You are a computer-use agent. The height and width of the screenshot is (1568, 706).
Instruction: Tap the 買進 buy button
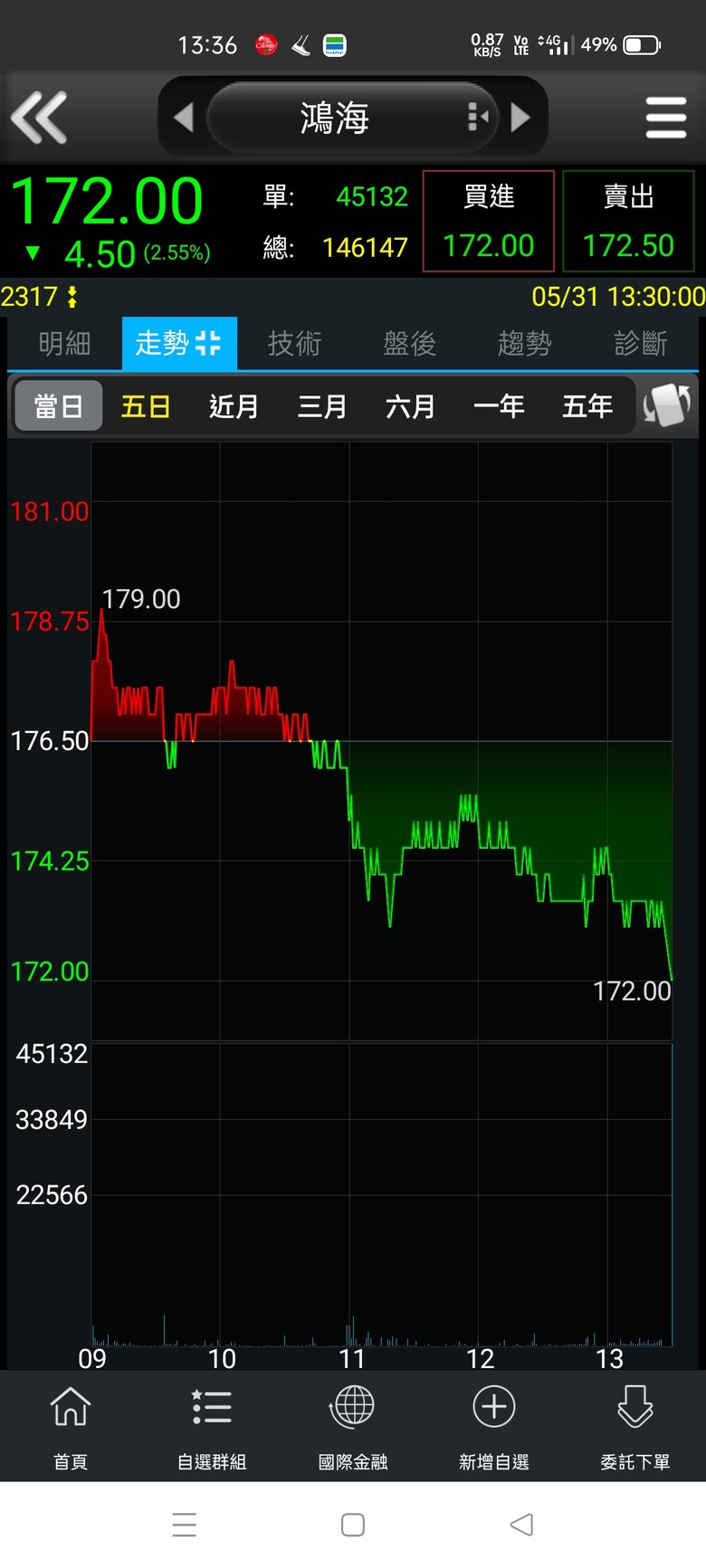click(489, 222)
